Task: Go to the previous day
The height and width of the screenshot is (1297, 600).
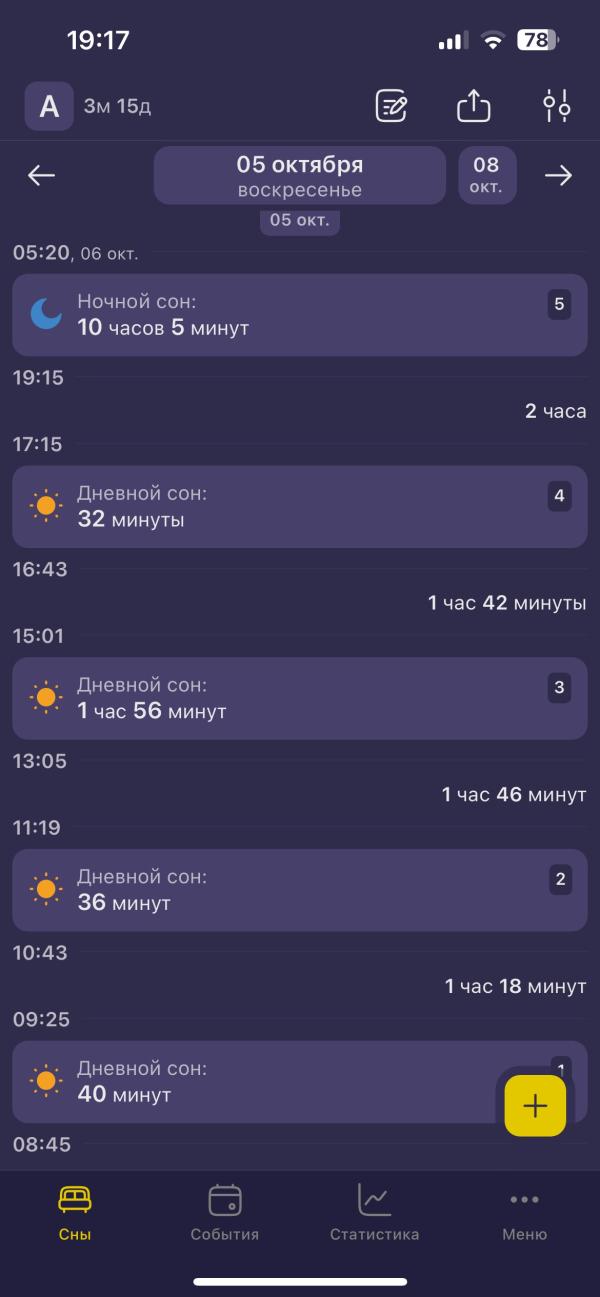Action: pos(41,176)
